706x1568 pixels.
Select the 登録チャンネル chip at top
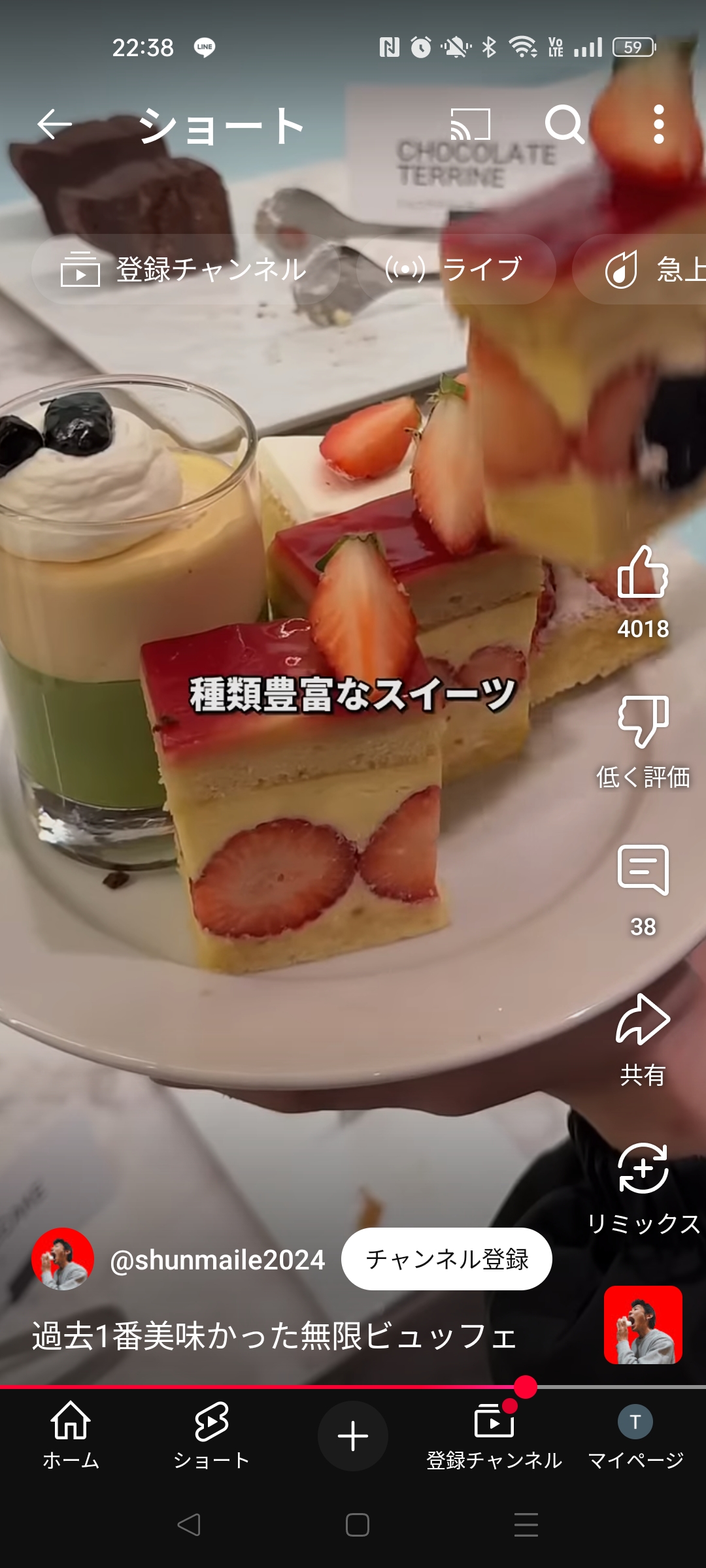185,269
